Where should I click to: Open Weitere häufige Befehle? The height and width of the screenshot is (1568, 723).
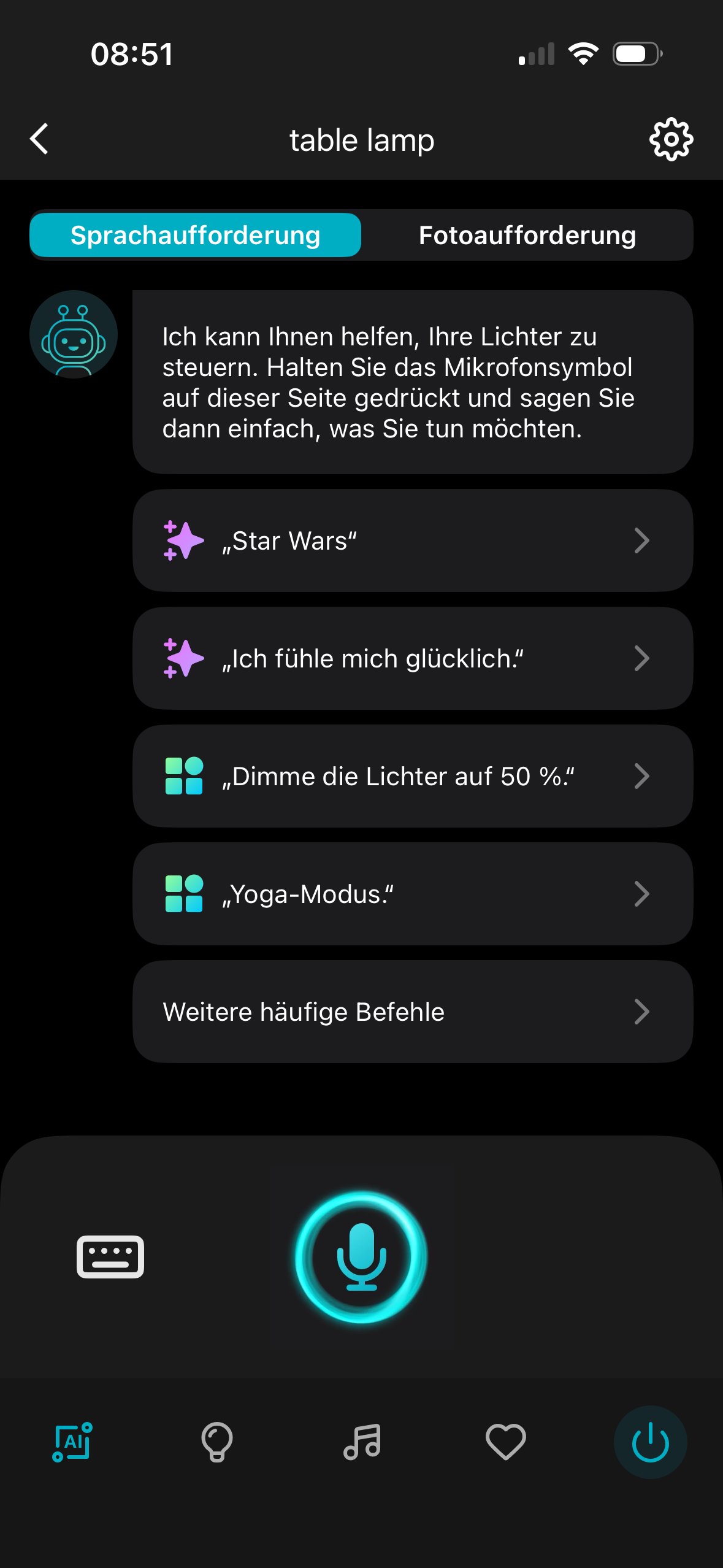(x=412, y=1012)
